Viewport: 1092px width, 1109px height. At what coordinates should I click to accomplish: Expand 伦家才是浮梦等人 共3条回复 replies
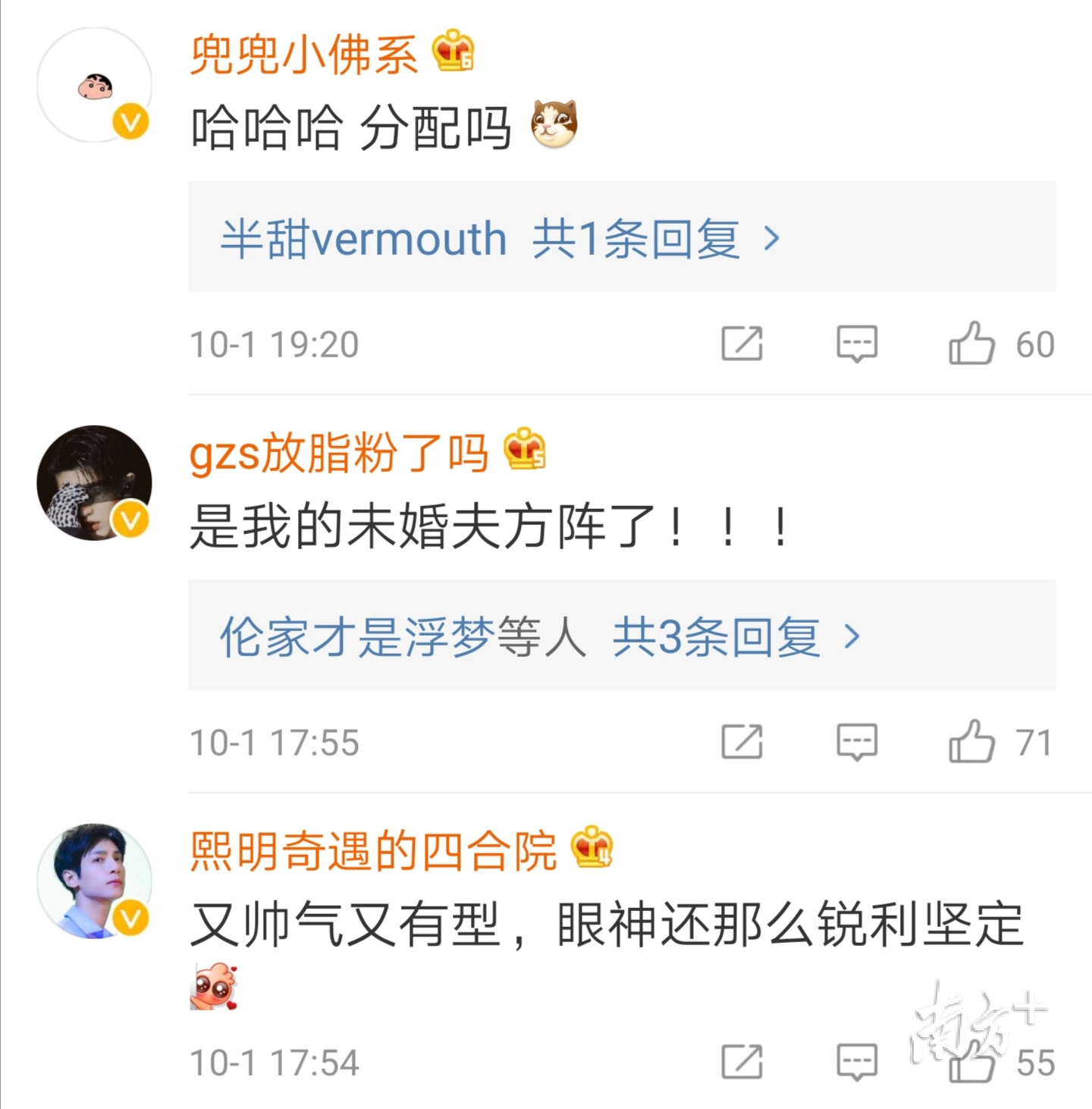tap(540, 636)
